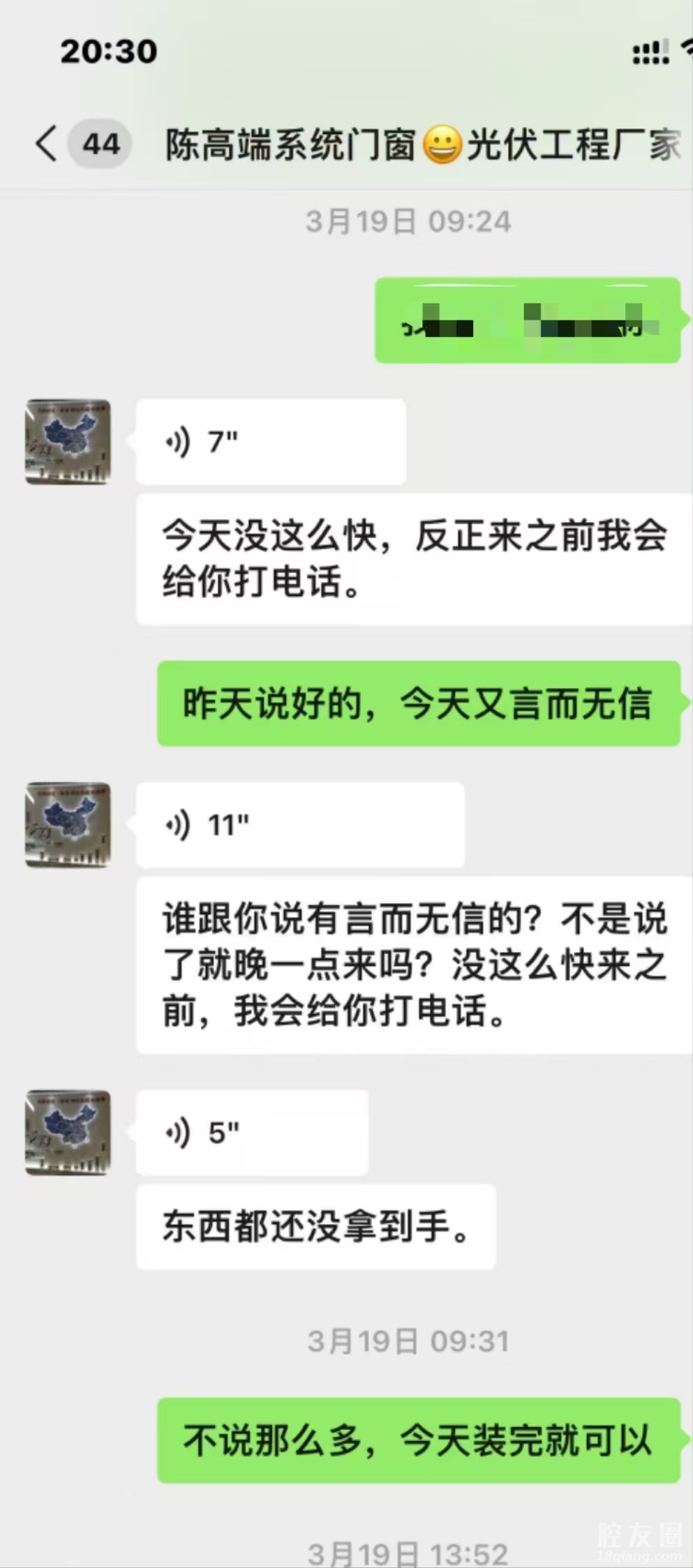This screenshot has height=1568, width=693.
Task: Play the 5-second voice message
Action: (251, 1133)
